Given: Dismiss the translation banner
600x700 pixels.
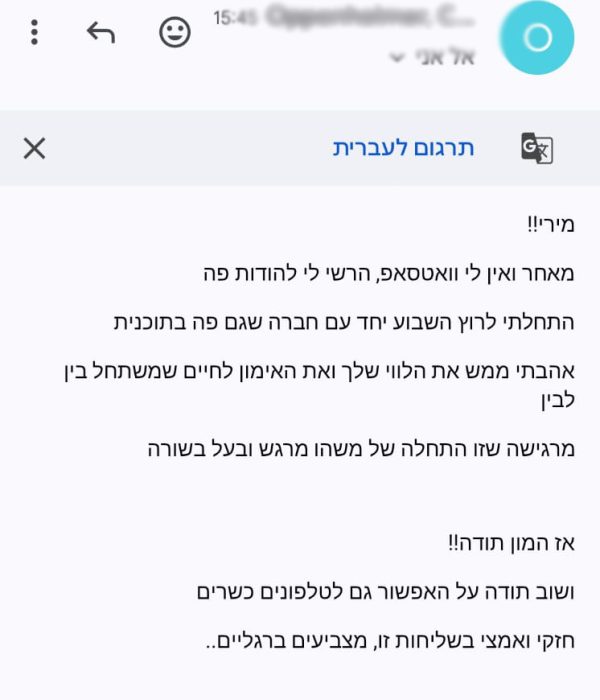Looking at the screenshot, I should (34, 149).
